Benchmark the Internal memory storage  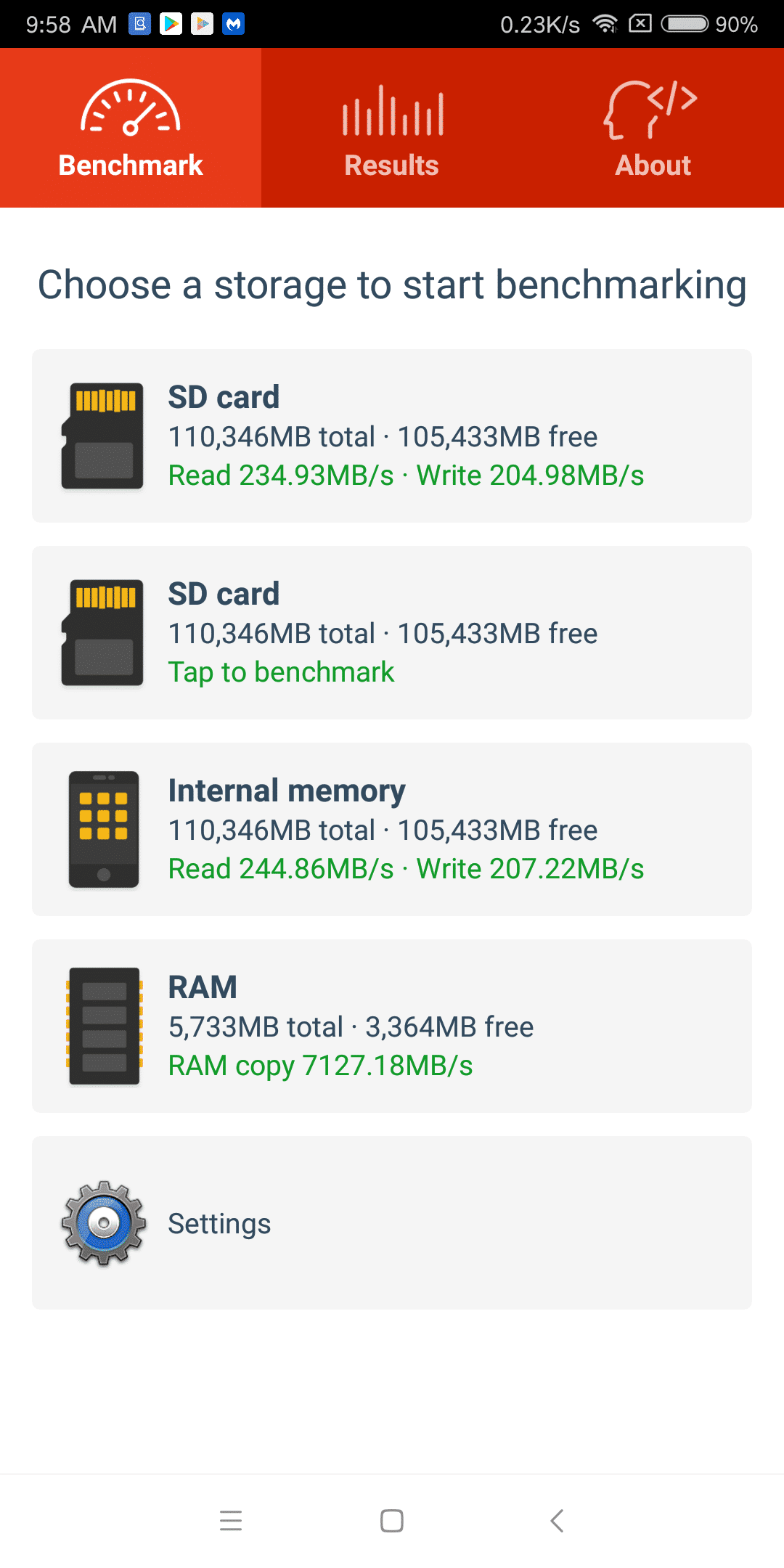click(x=392, y=829)
